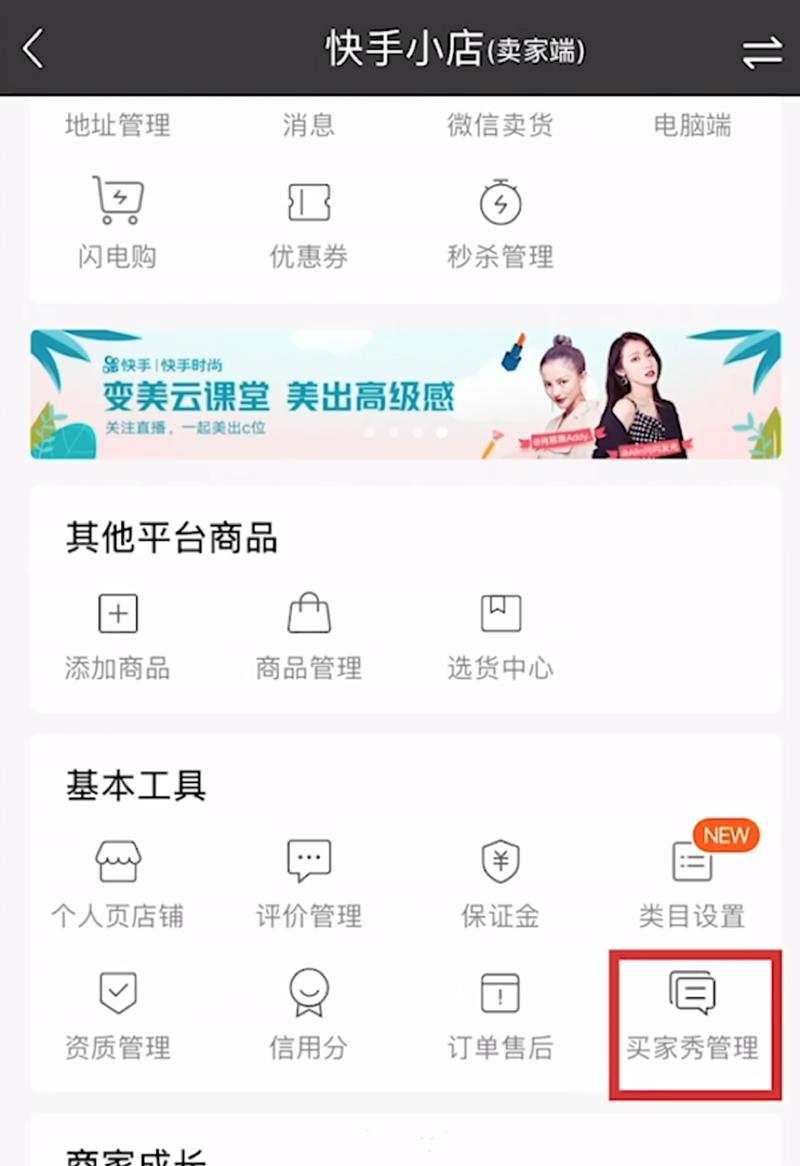Image resolution: width=800 pixels, height=1166 pixels.
Task: Check 信用分 credit score
Action: tap(308, 1014)
